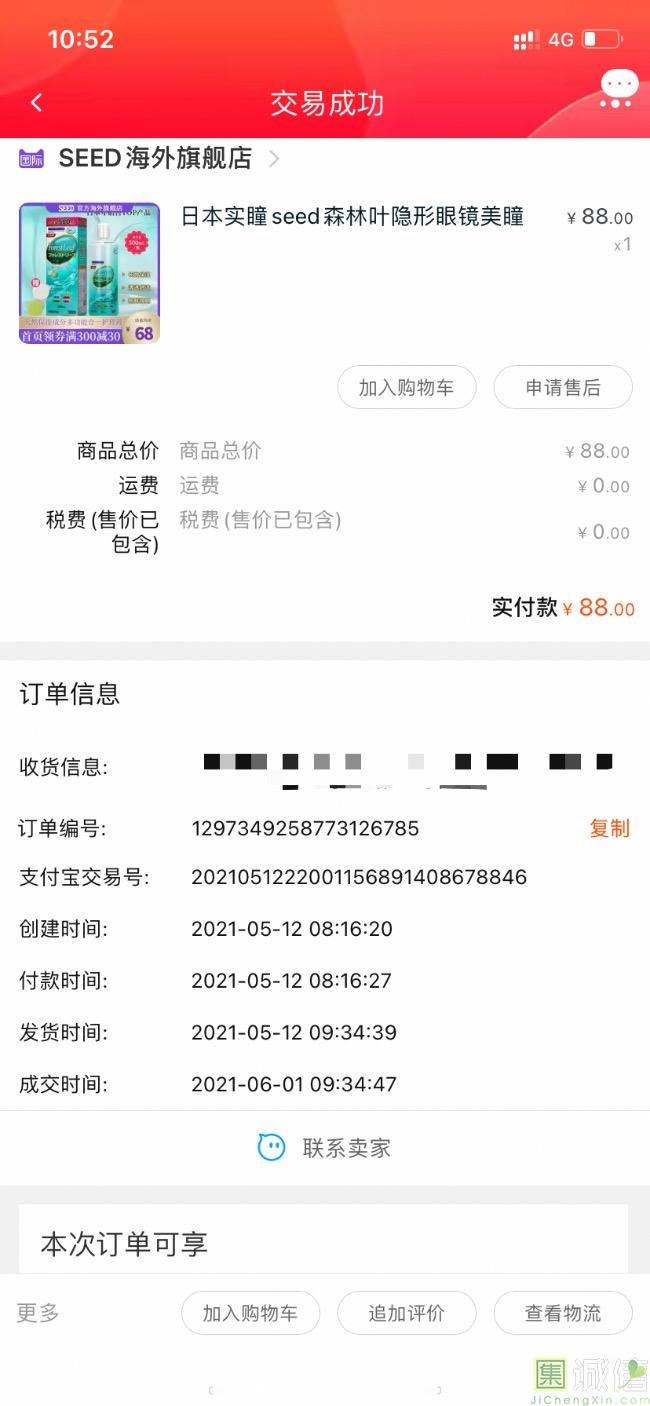Open the SEED海外旗舰店 store page

pos(155,158)
